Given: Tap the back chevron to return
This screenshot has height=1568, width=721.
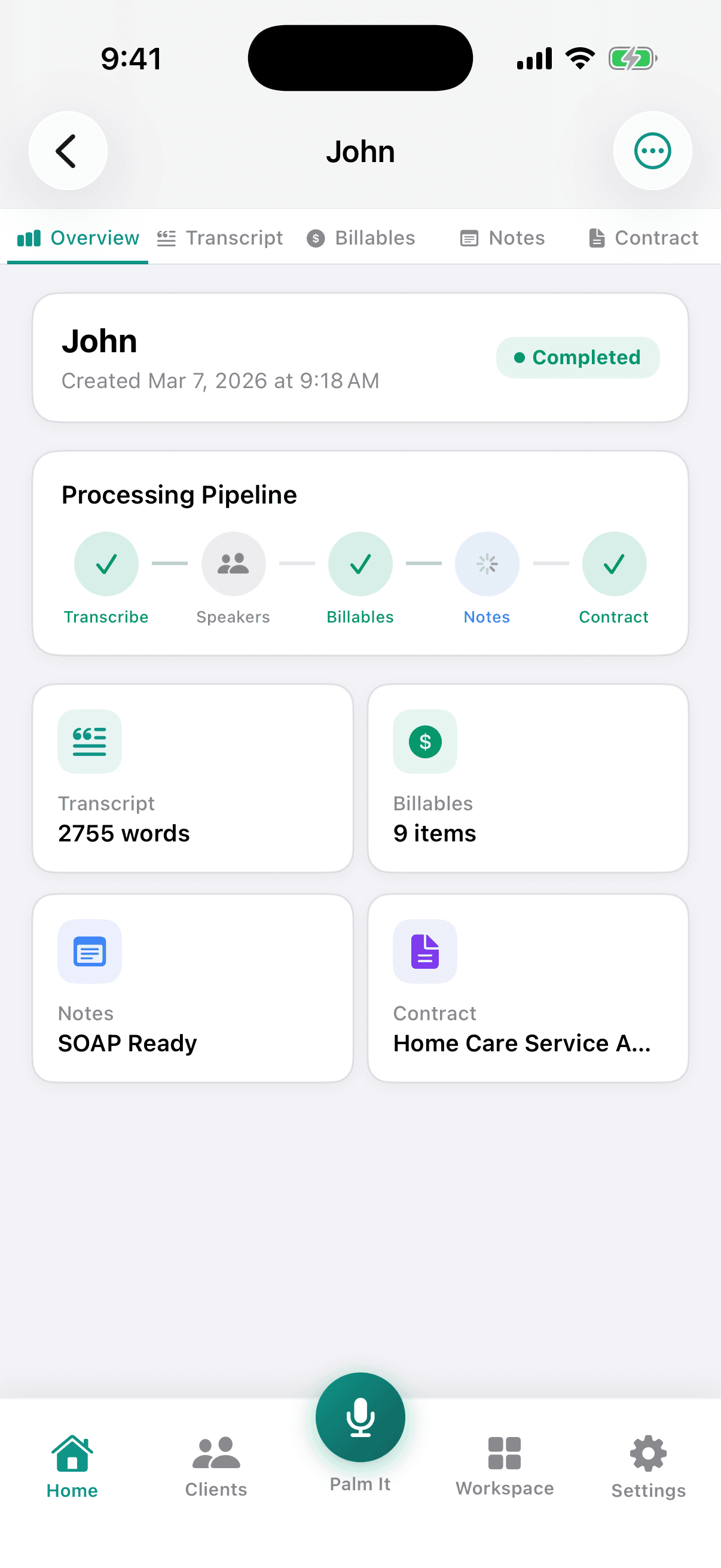Looking at the screenshot, I should pos(68,151).
